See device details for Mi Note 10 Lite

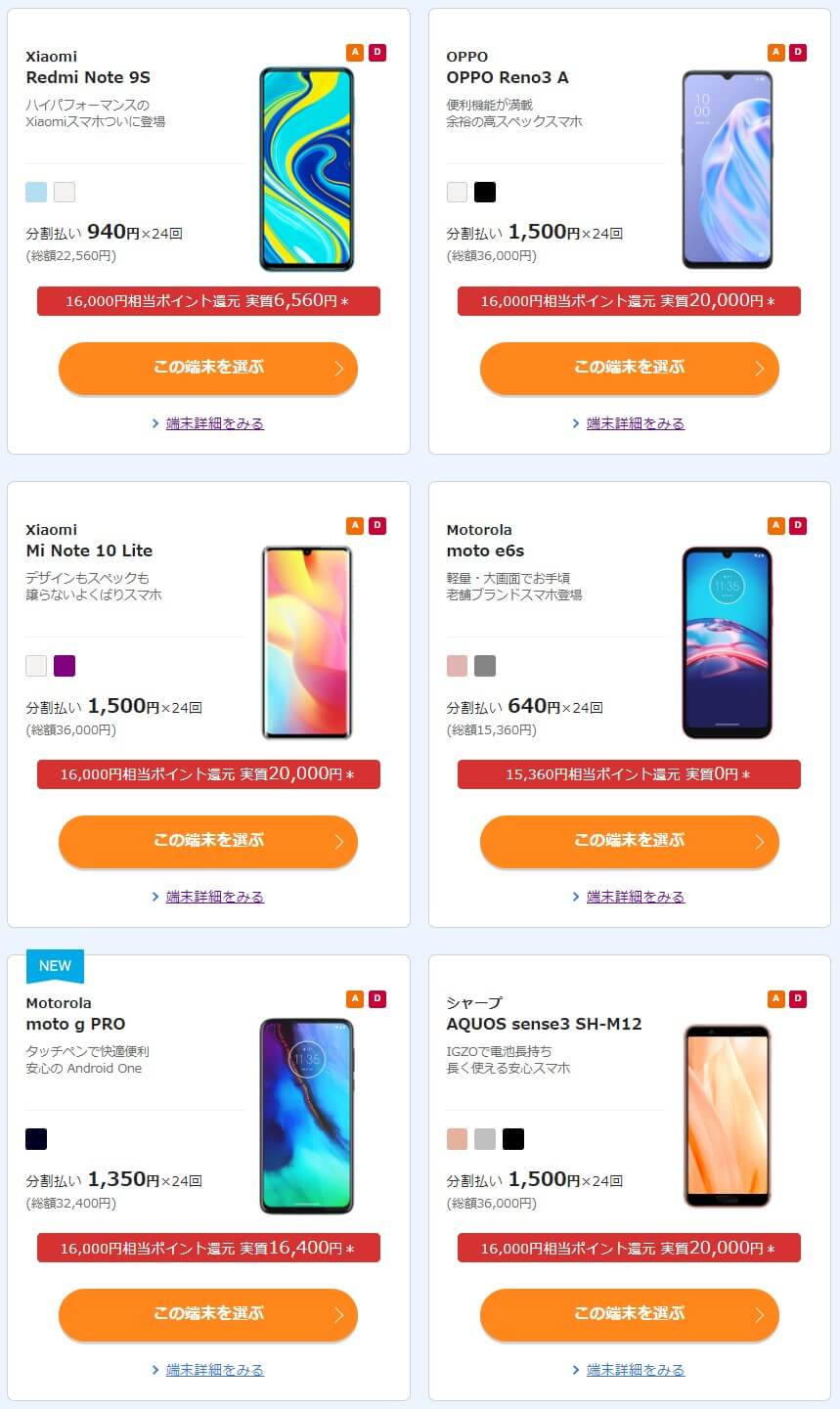point(214,897)
